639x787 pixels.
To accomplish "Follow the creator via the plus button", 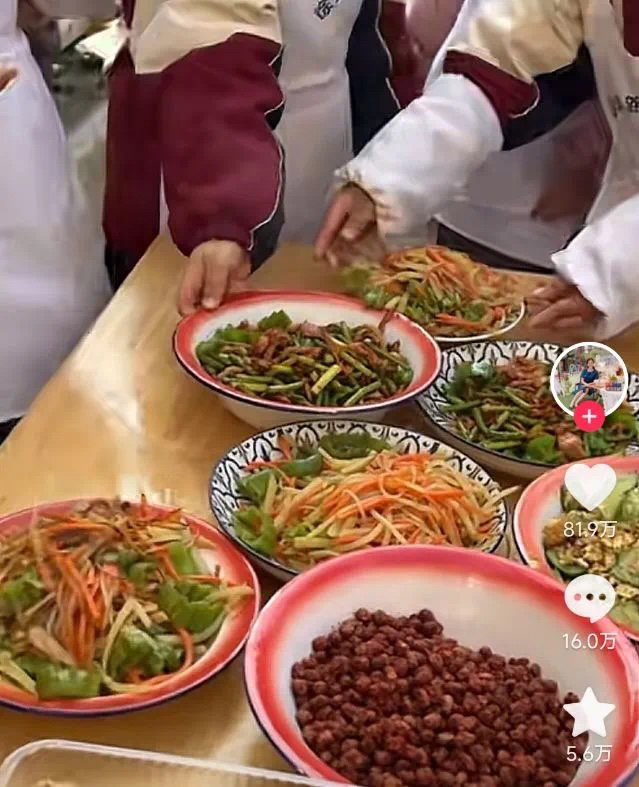I will [588, 416].
